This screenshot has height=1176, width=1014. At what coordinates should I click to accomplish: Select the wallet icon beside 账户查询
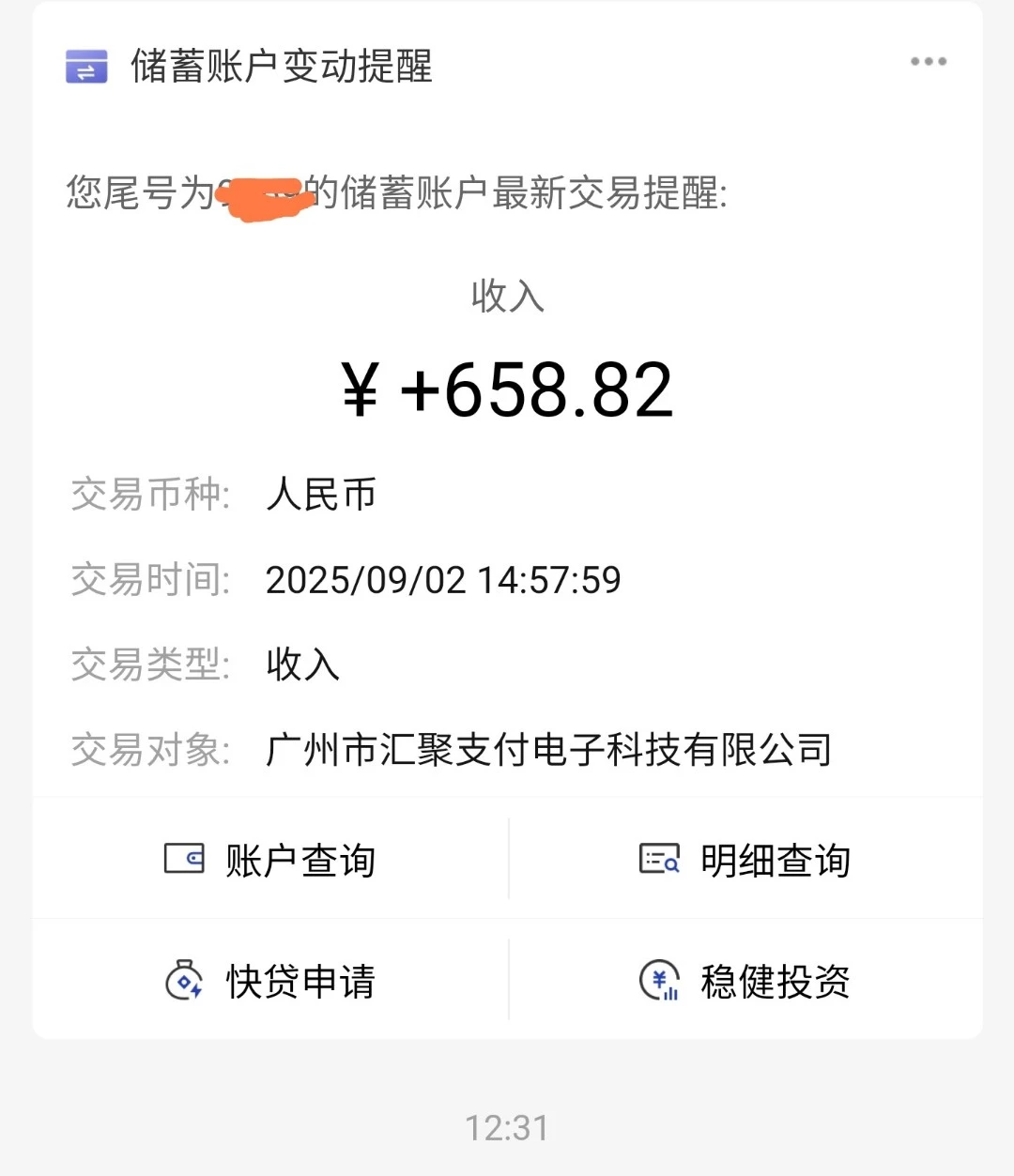pyautogui.click(x=184, y=859)
